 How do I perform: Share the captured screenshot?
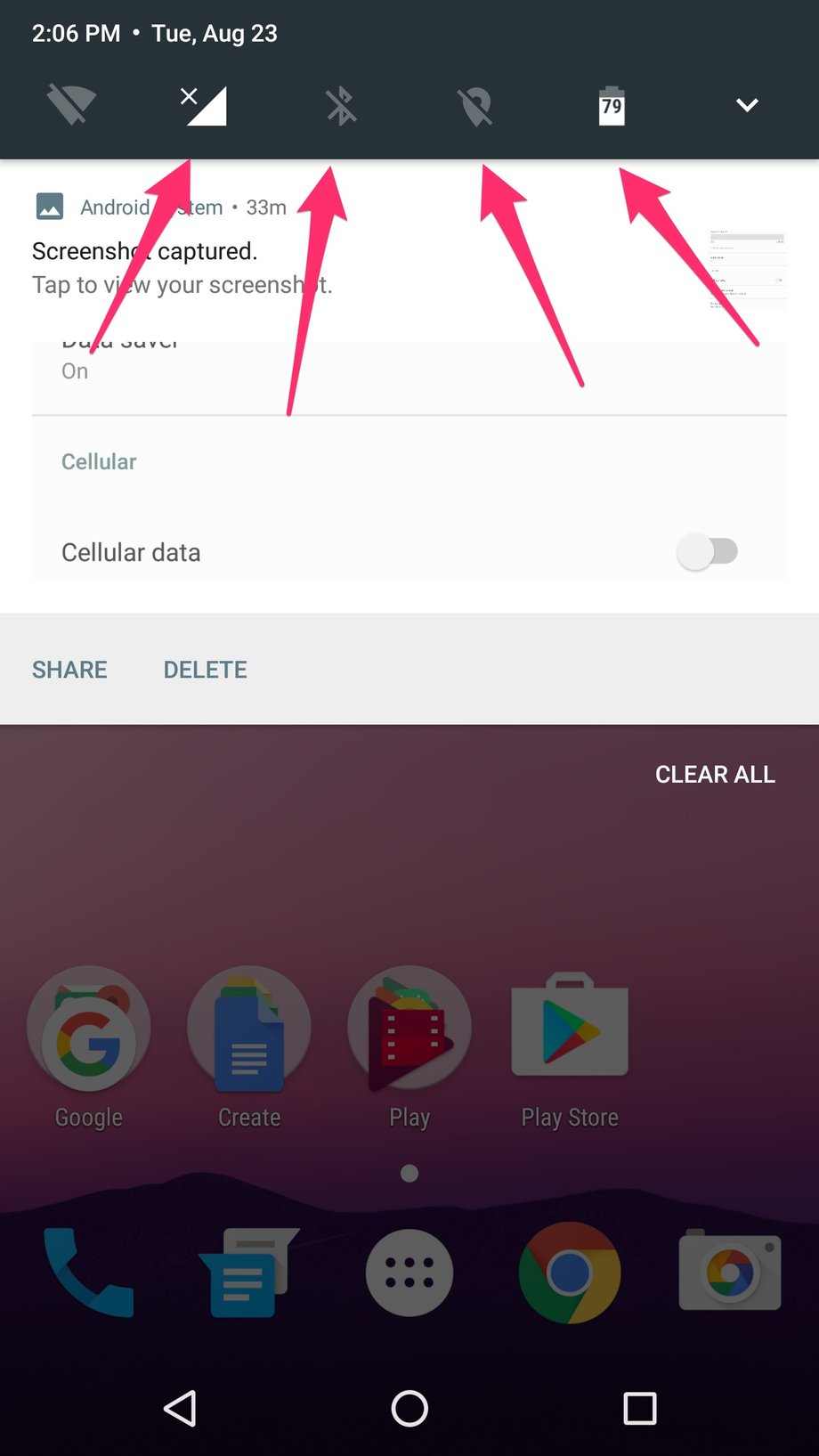[69, 670]
